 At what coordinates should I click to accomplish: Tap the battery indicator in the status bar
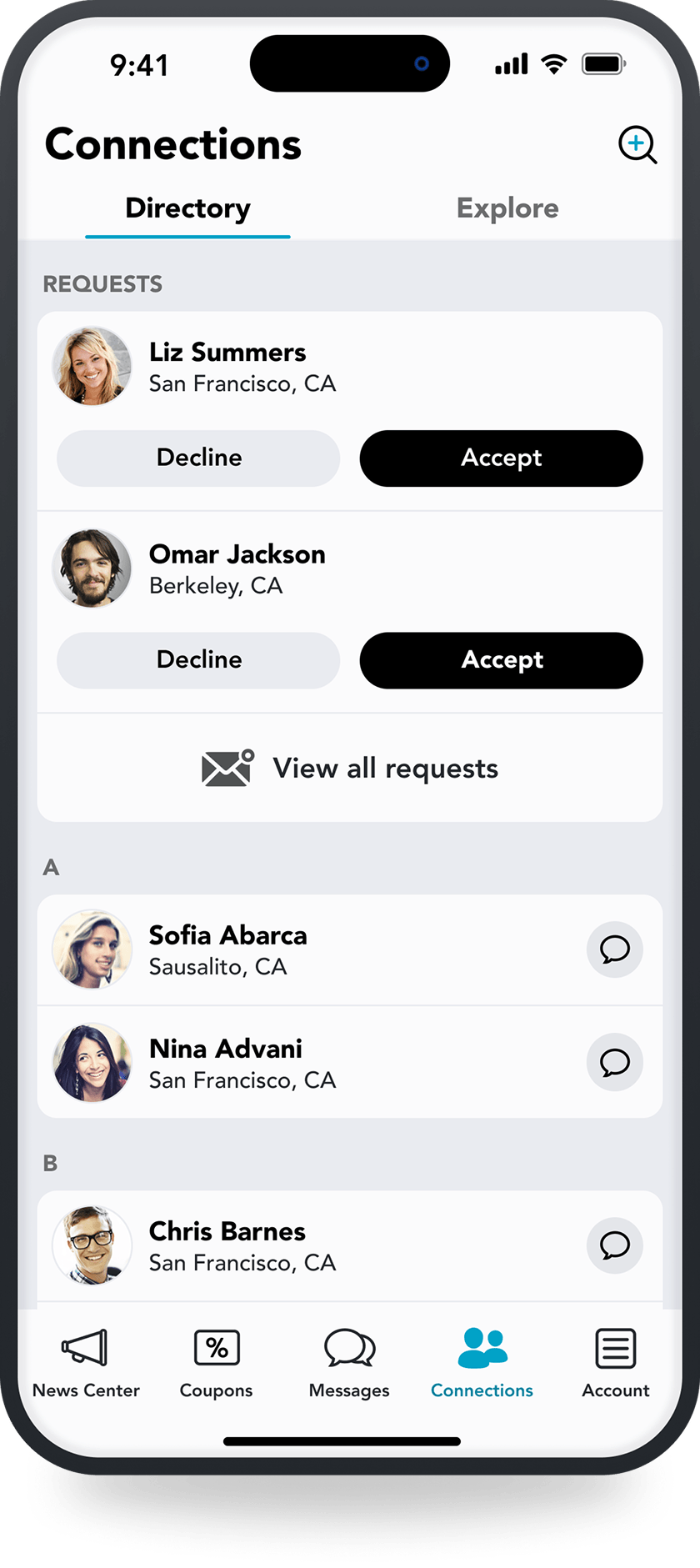pos(603,63)
